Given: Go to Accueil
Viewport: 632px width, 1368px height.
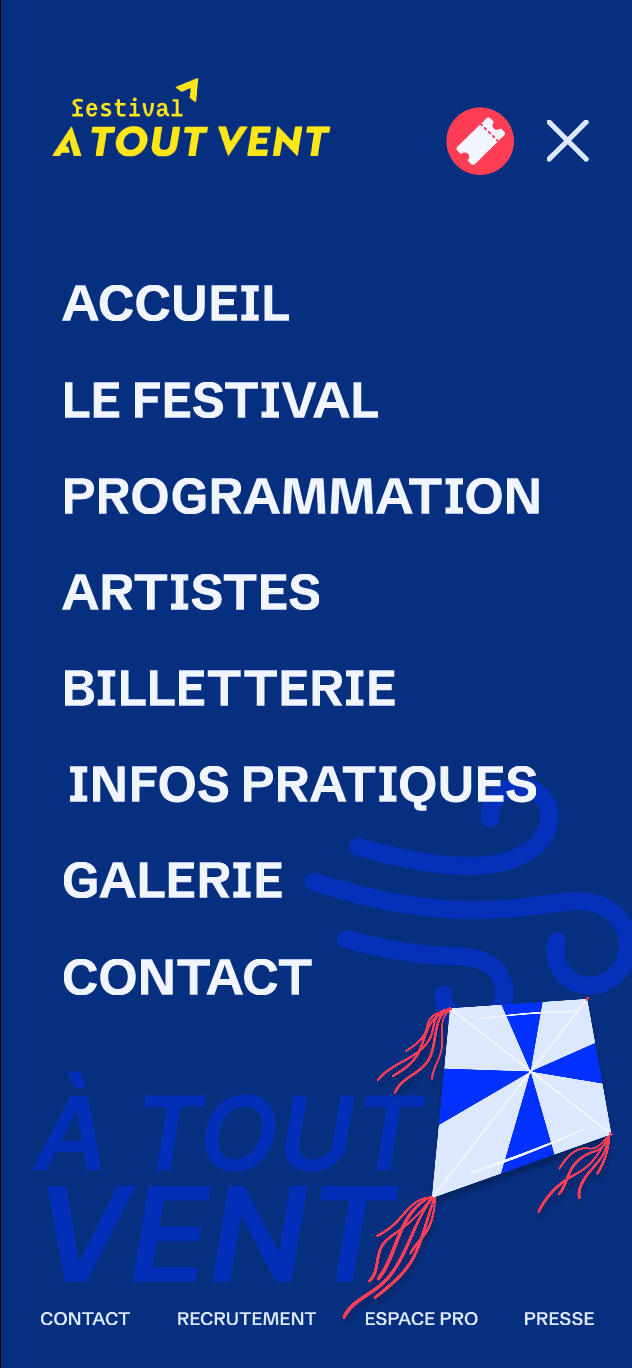Looking at the screenshot, I should (176, 304).
